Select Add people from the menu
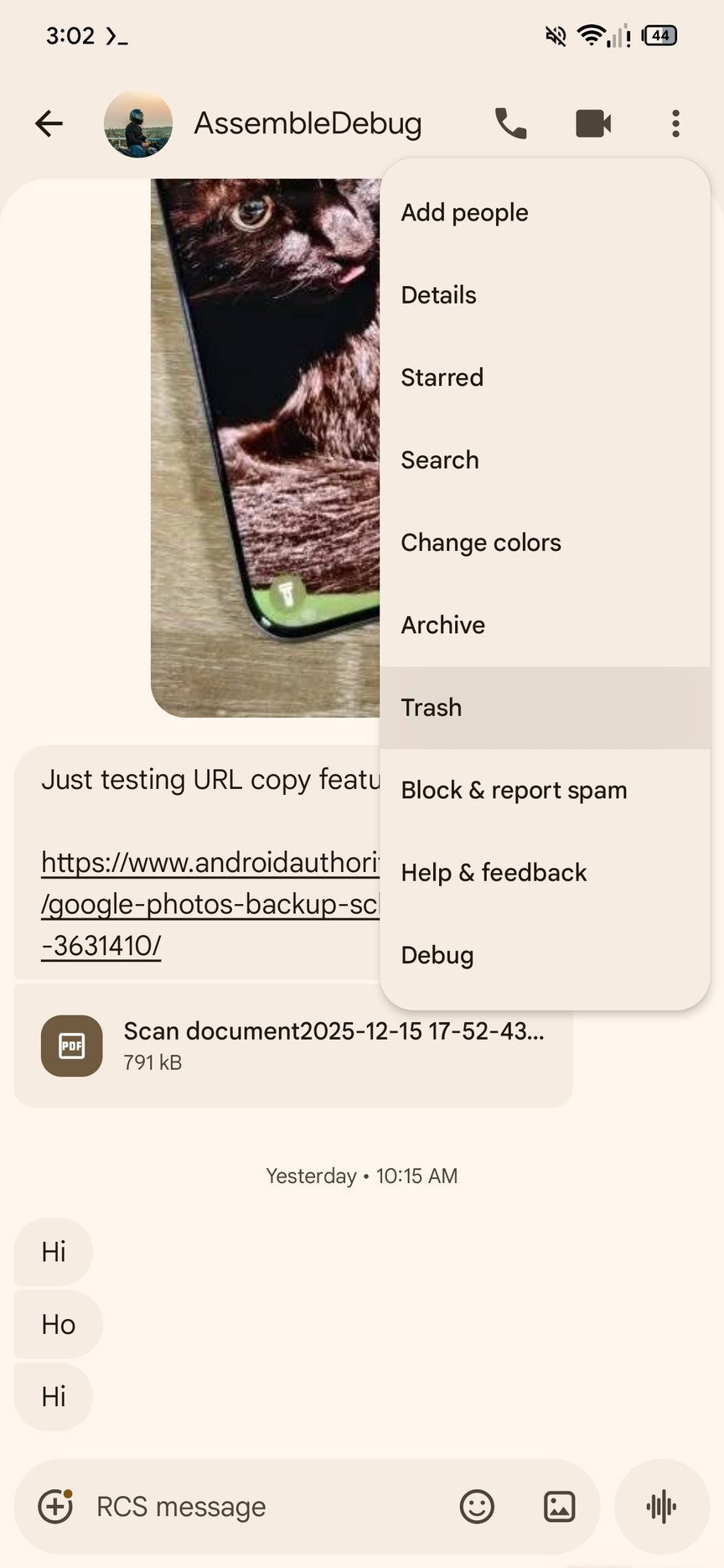 point(464,213)
